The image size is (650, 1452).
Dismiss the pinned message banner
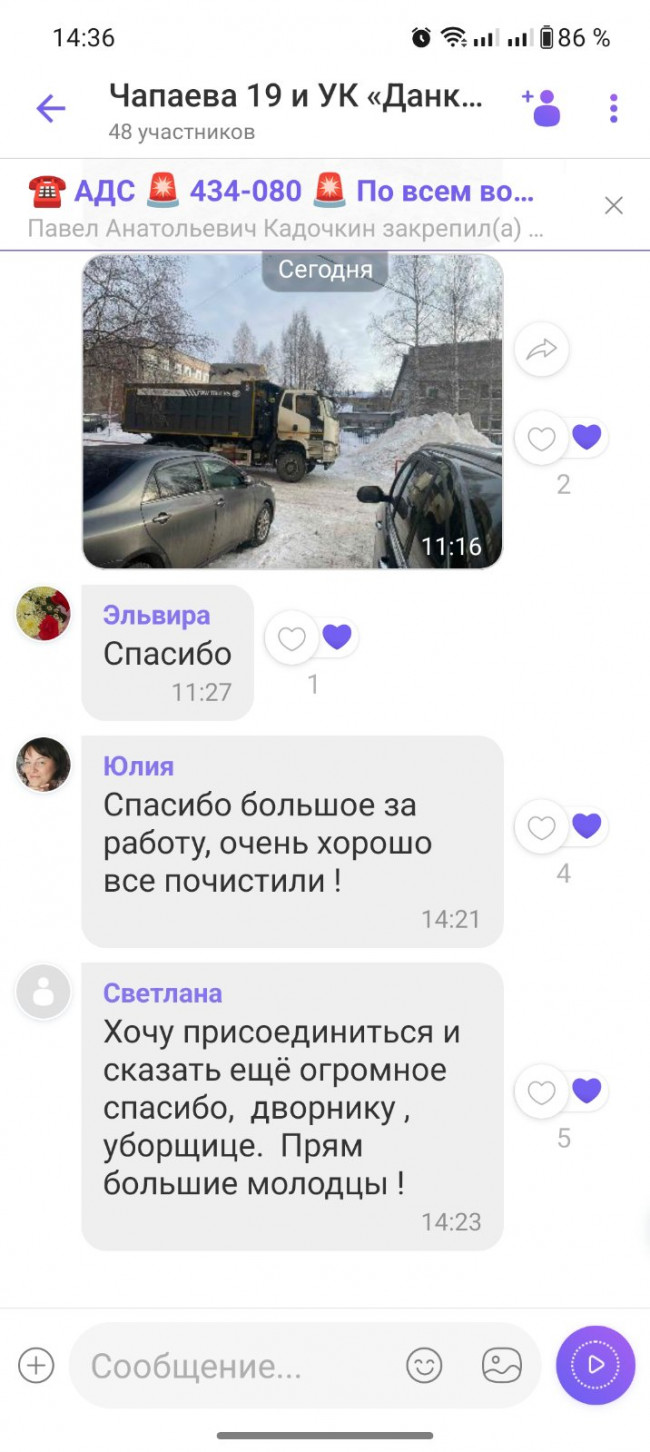[613, 206]
